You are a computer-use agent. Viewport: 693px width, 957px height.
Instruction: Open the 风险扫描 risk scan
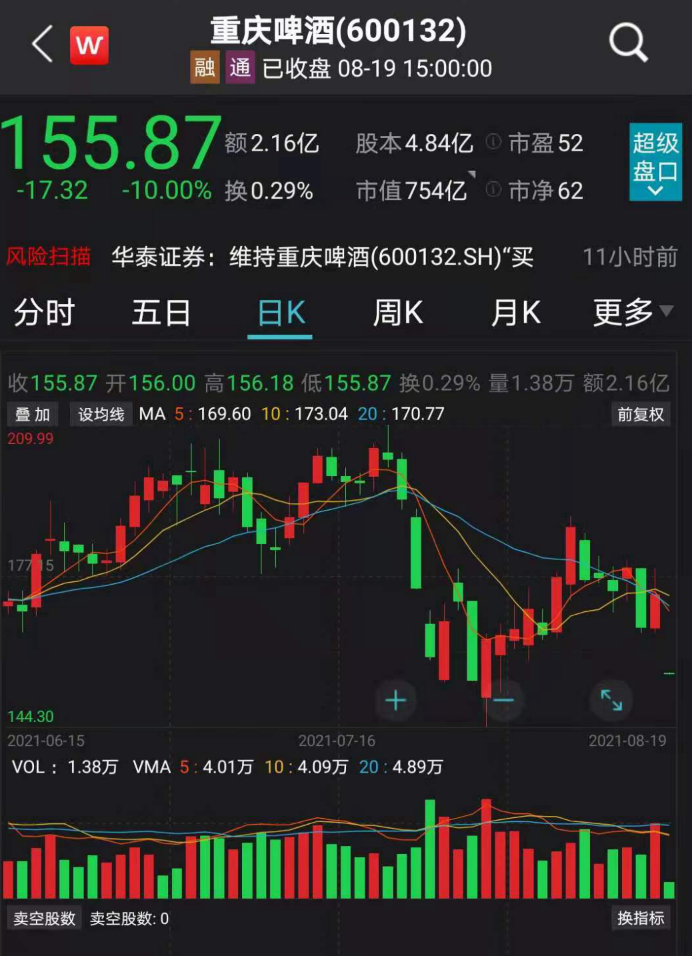(x=49, y=257)
